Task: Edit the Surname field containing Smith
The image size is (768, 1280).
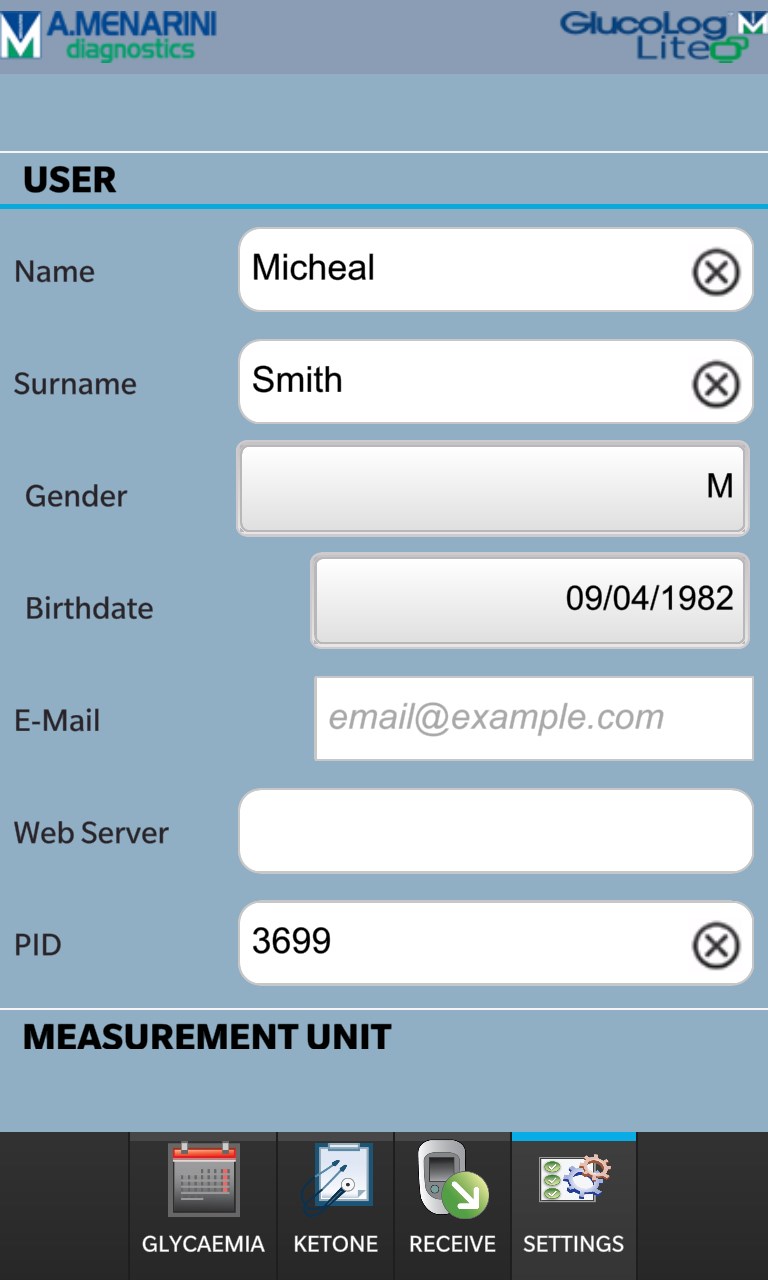Action: pyautogui.click(x=460, y=381)
